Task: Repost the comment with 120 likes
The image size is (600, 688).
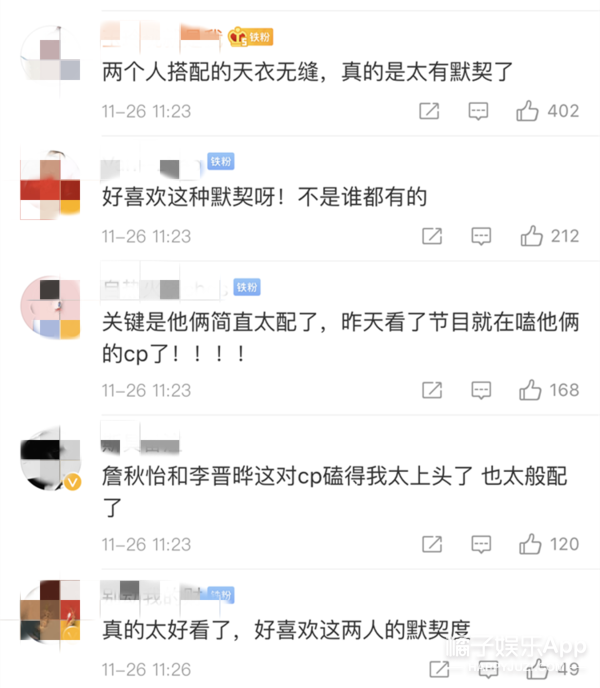Action: point(432,544)
